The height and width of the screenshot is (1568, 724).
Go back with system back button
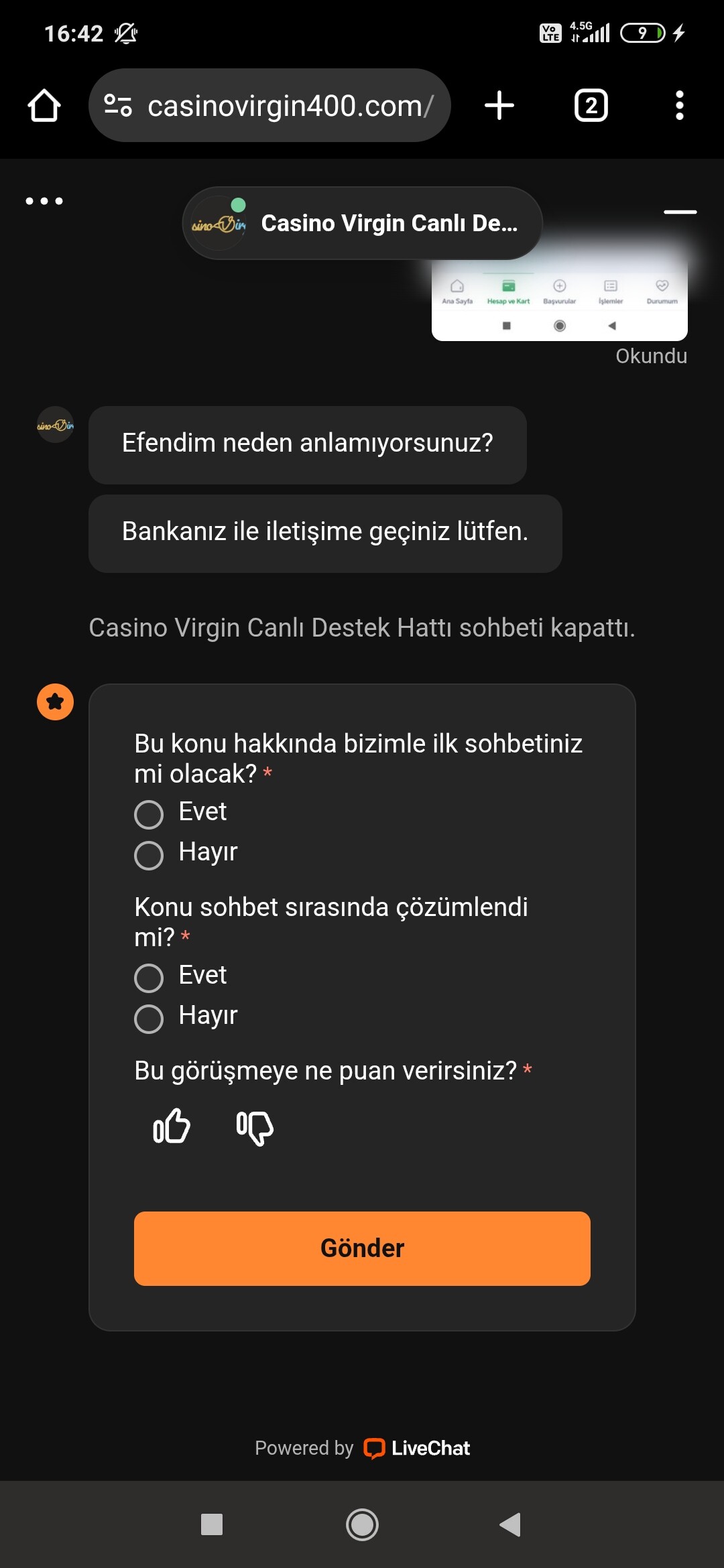(x=510, y=1524)
